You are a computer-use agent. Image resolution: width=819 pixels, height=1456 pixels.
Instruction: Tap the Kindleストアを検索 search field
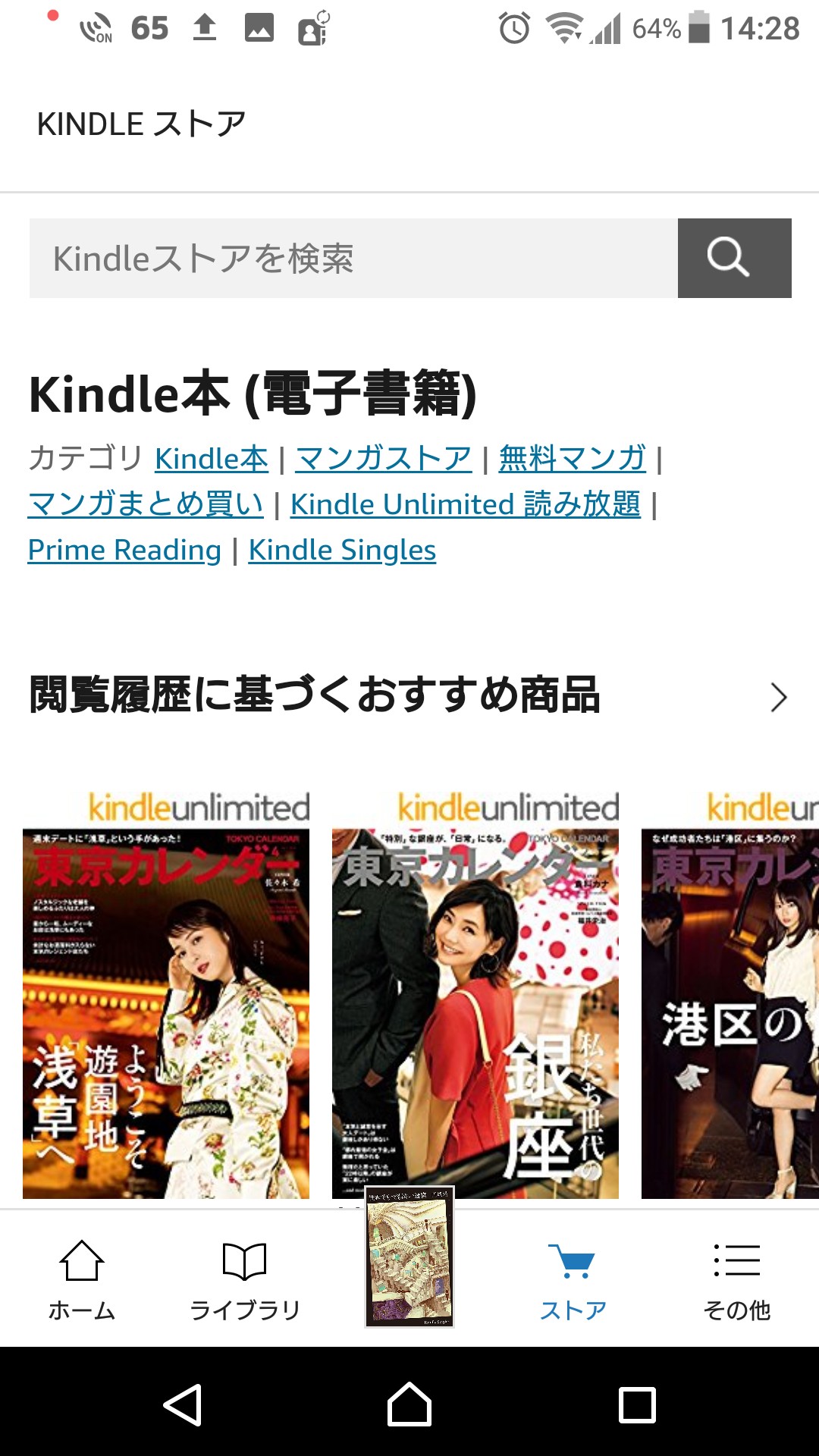[353, 259]
